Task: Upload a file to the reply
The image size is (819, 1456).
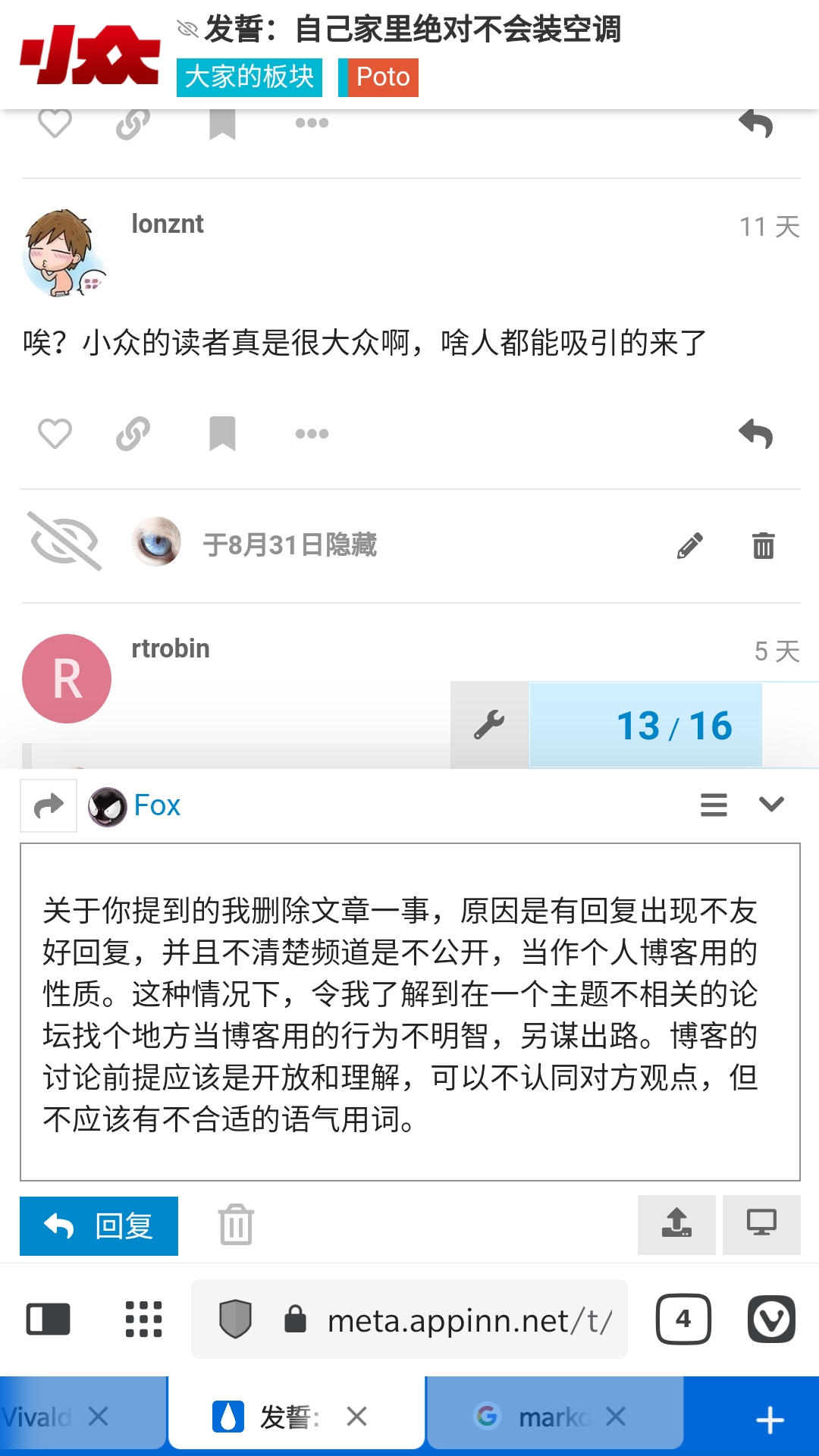Action: 676,1225
